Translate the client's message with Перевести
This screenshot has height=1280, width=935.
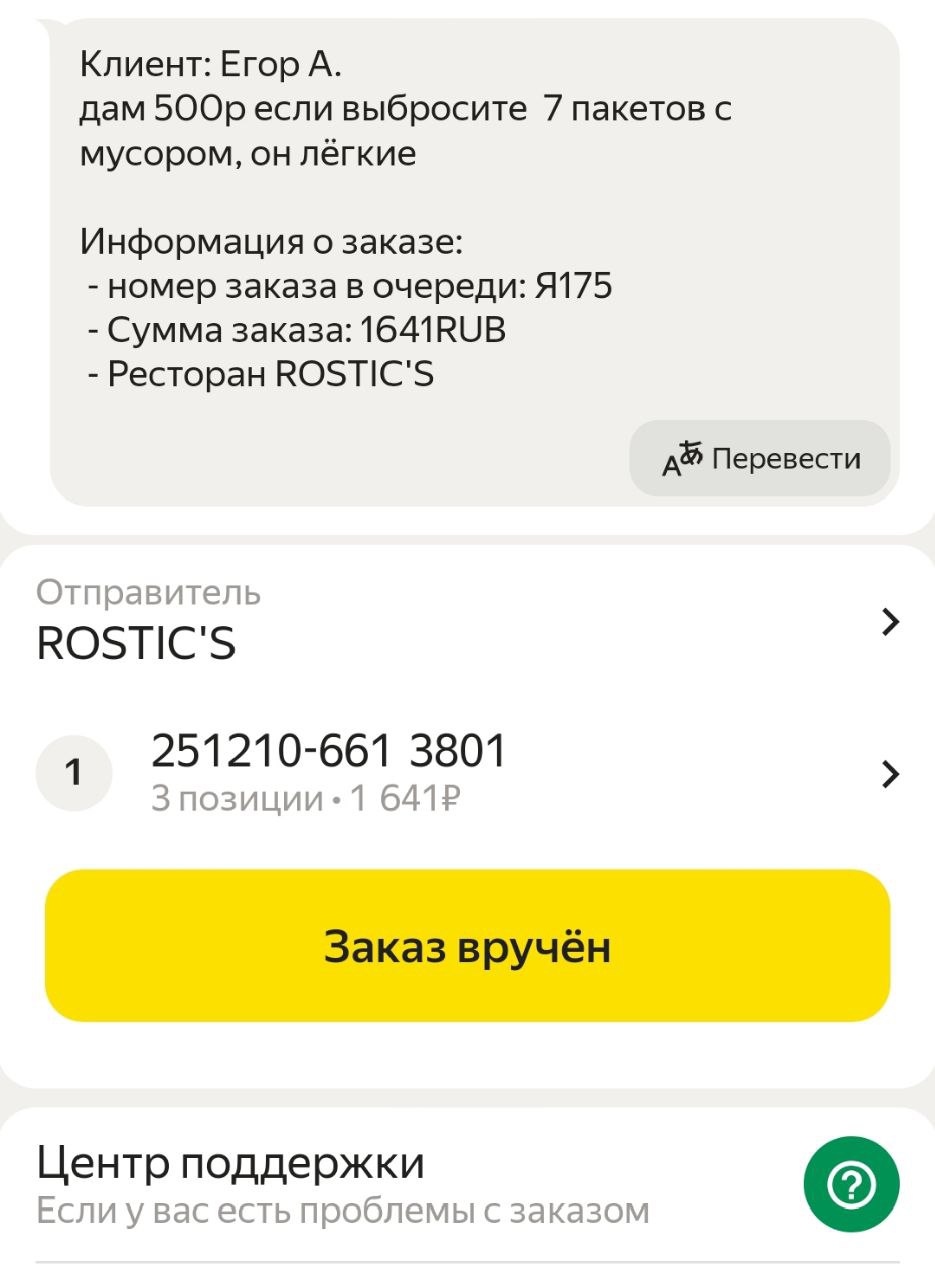coord(760,459)
